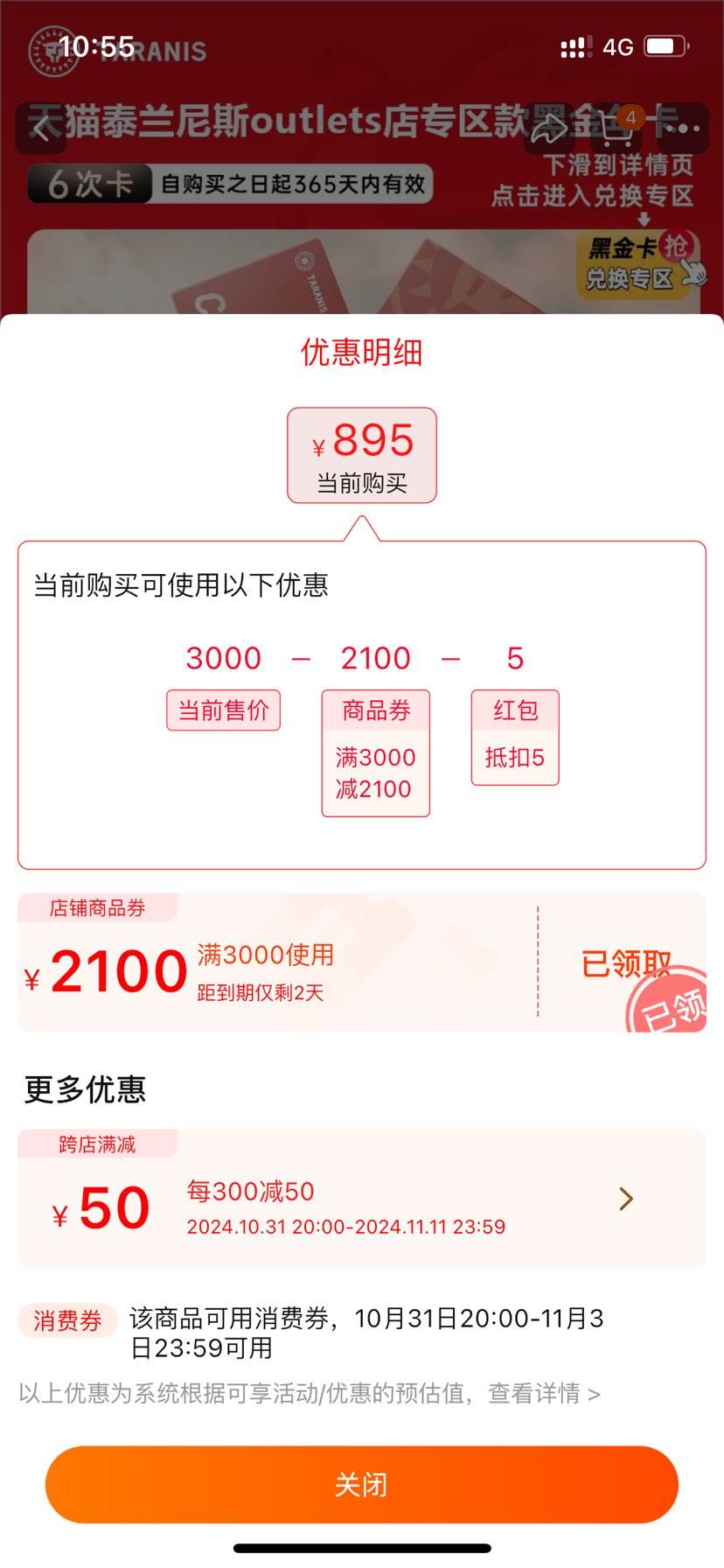Share this product
Screen dimensions: 724x1568
[x=549, y=129]
